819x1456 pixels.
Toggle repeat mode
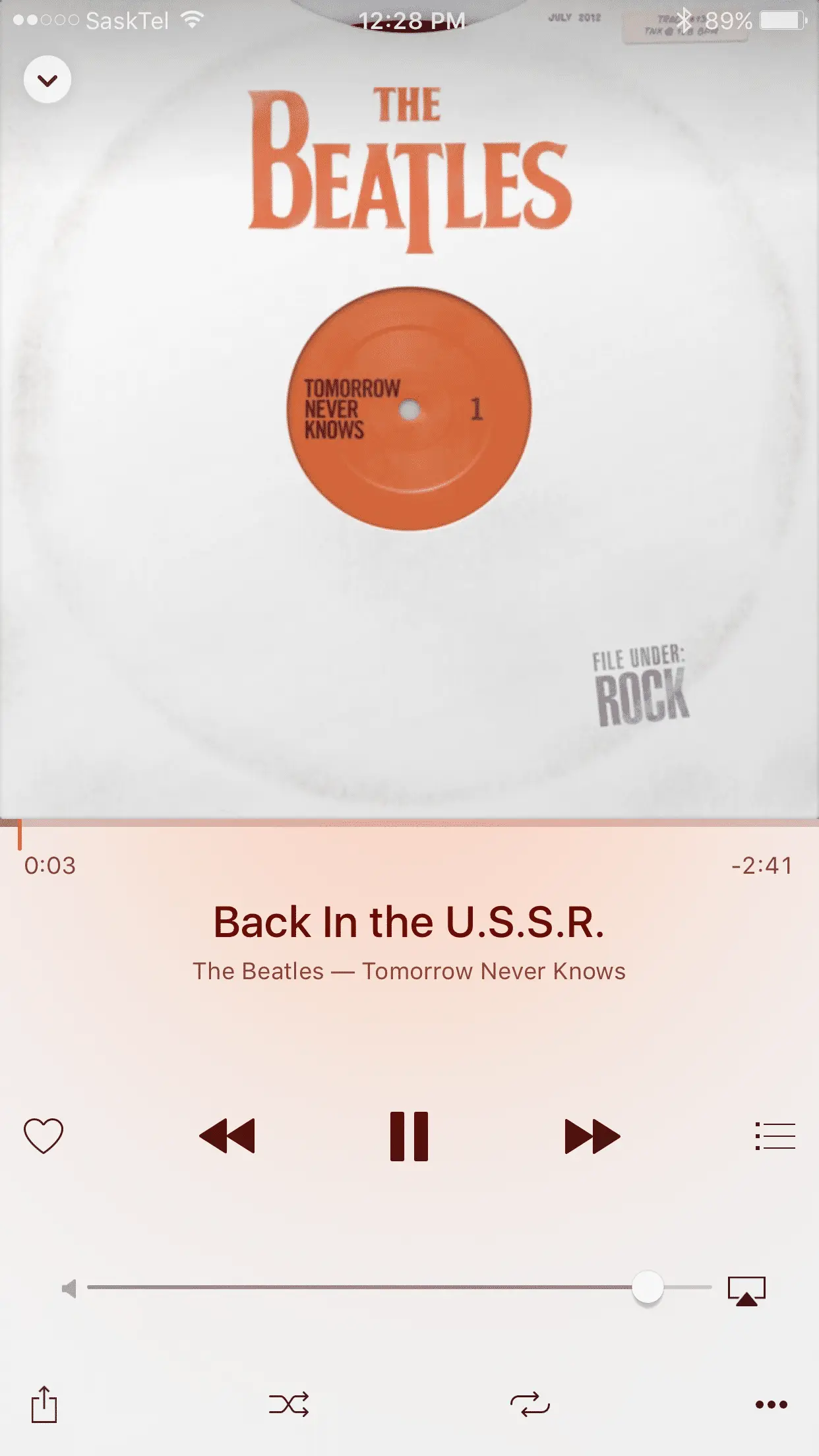(x=530, y=1404)
